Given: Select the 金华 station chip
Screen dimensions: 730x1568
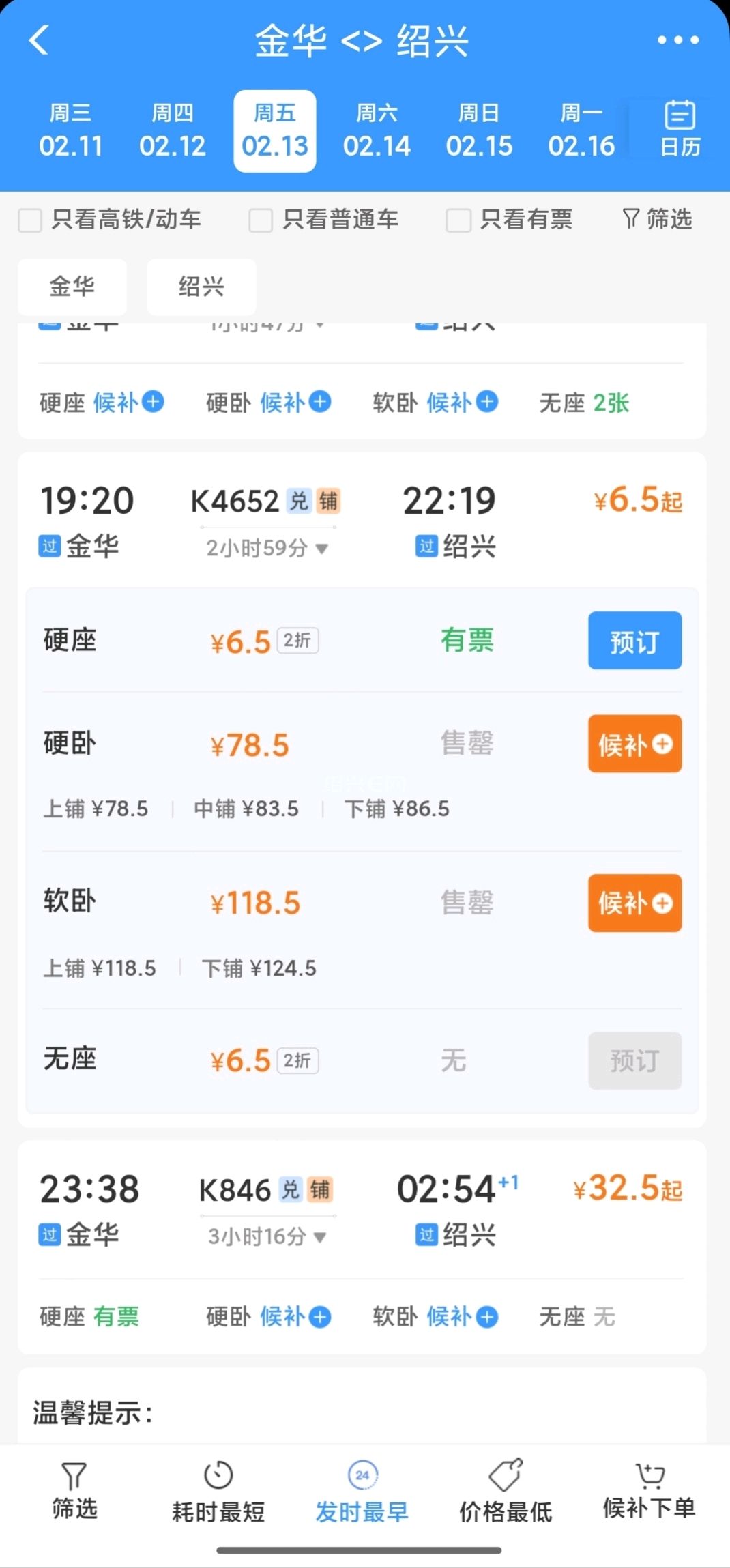Looking at the screenshot, I should point(72,287).
